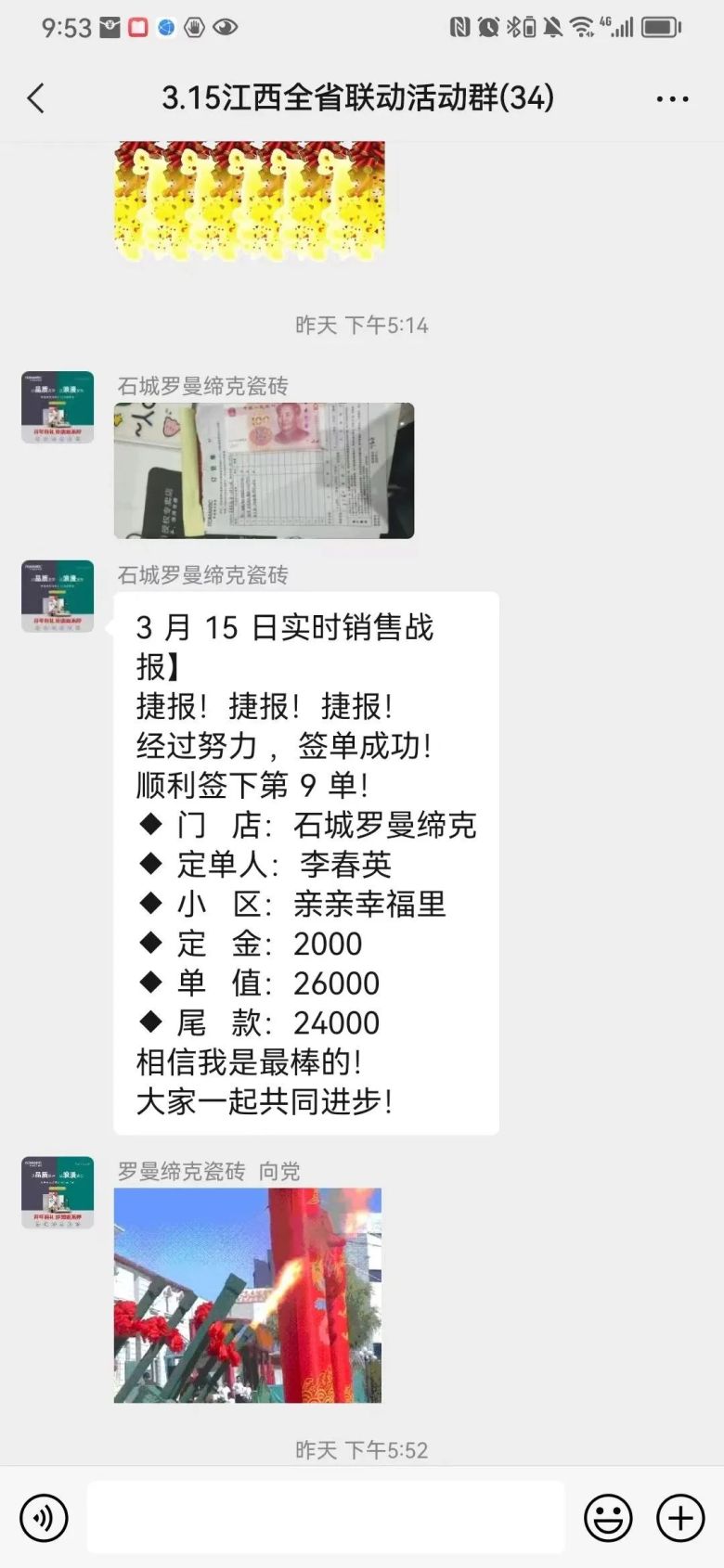Go back from the group chat

(x=36, y=98)
